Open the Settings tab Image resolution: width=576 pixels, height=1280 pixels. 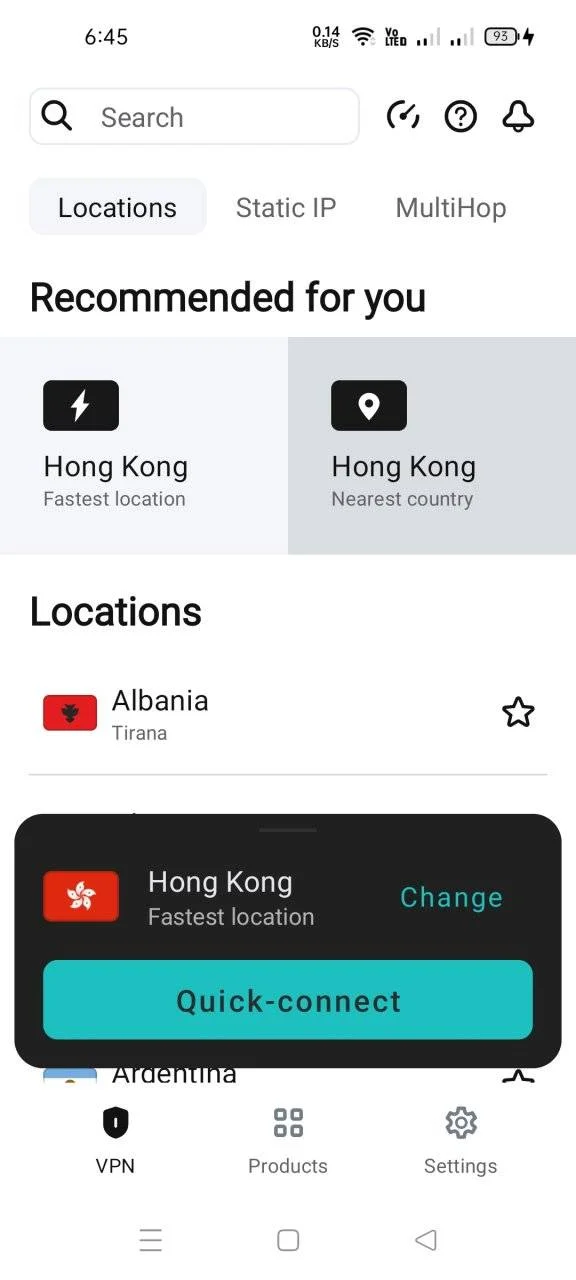(460, 1140)
